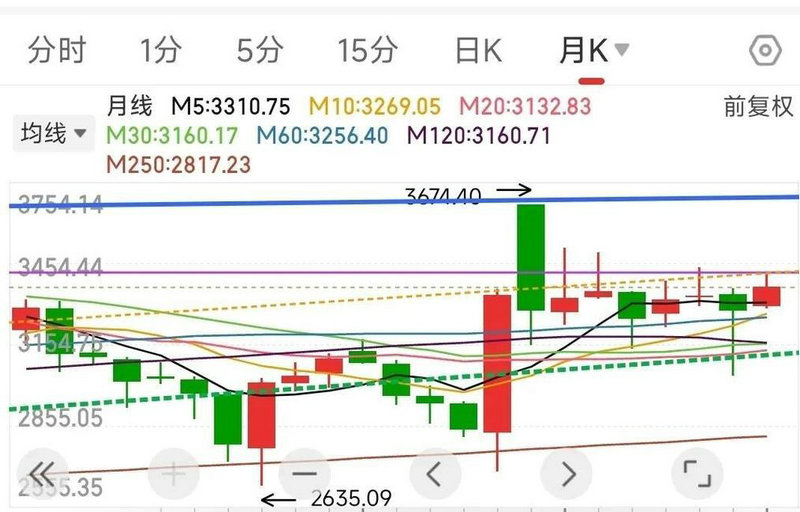Image resolution: width=800 pixels, height=512 pixels.
Task: Expand the 月K period dropdown
Action: point(594,50)
